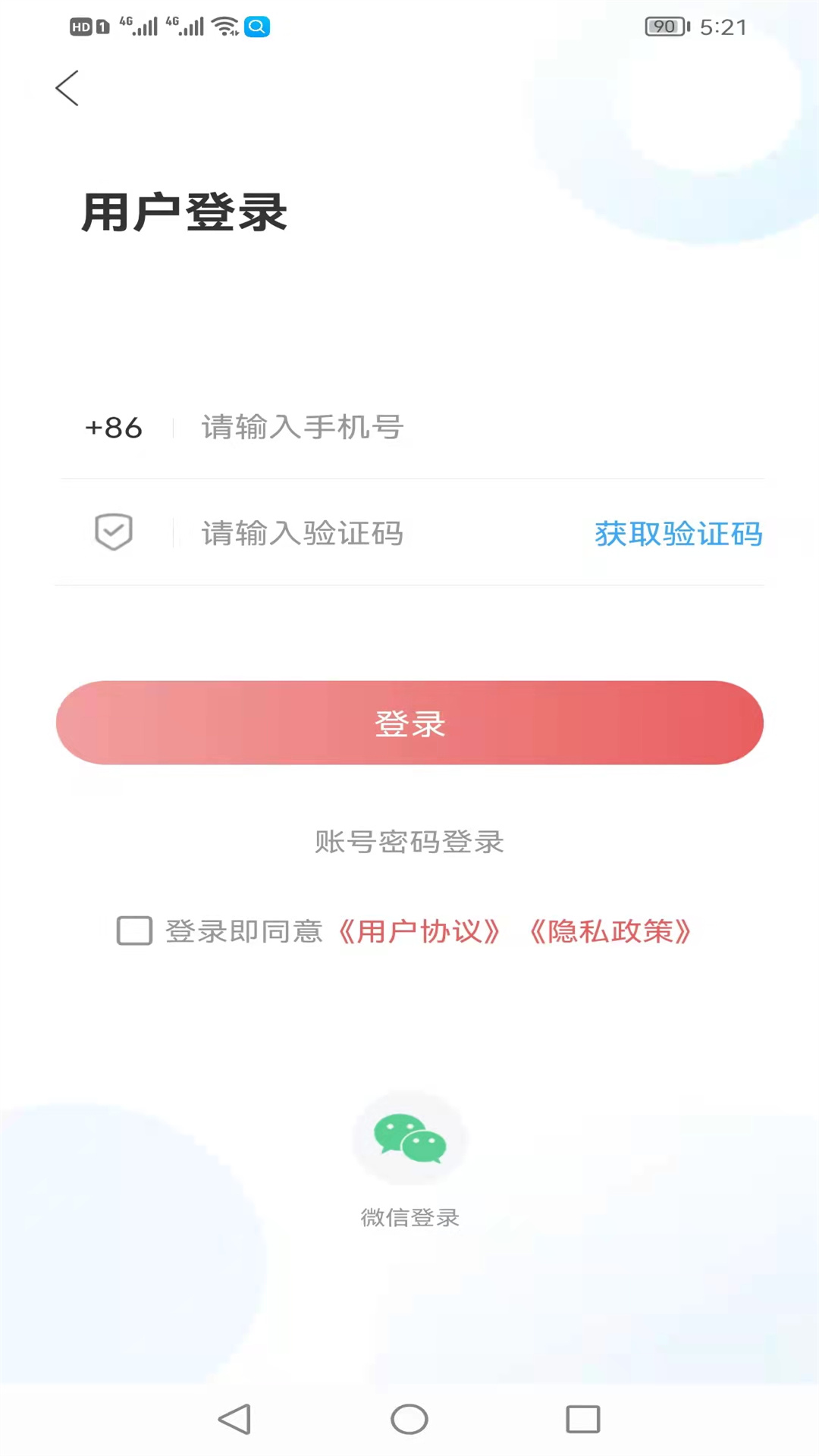
Task: Log in with the WeChat icon
Action: (409, 1137)
